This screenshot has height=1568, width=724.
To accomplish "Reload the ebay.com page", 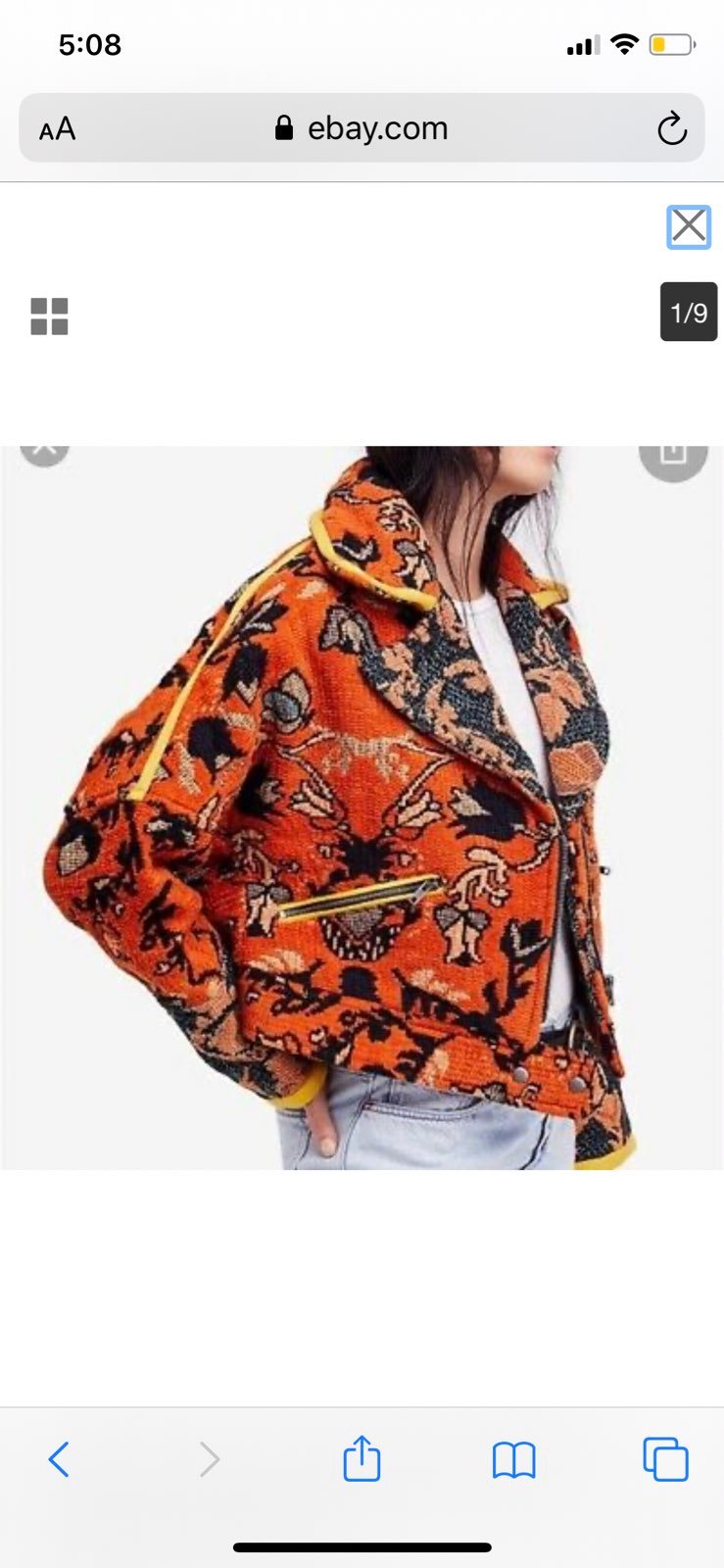I will tap(672, 128).
